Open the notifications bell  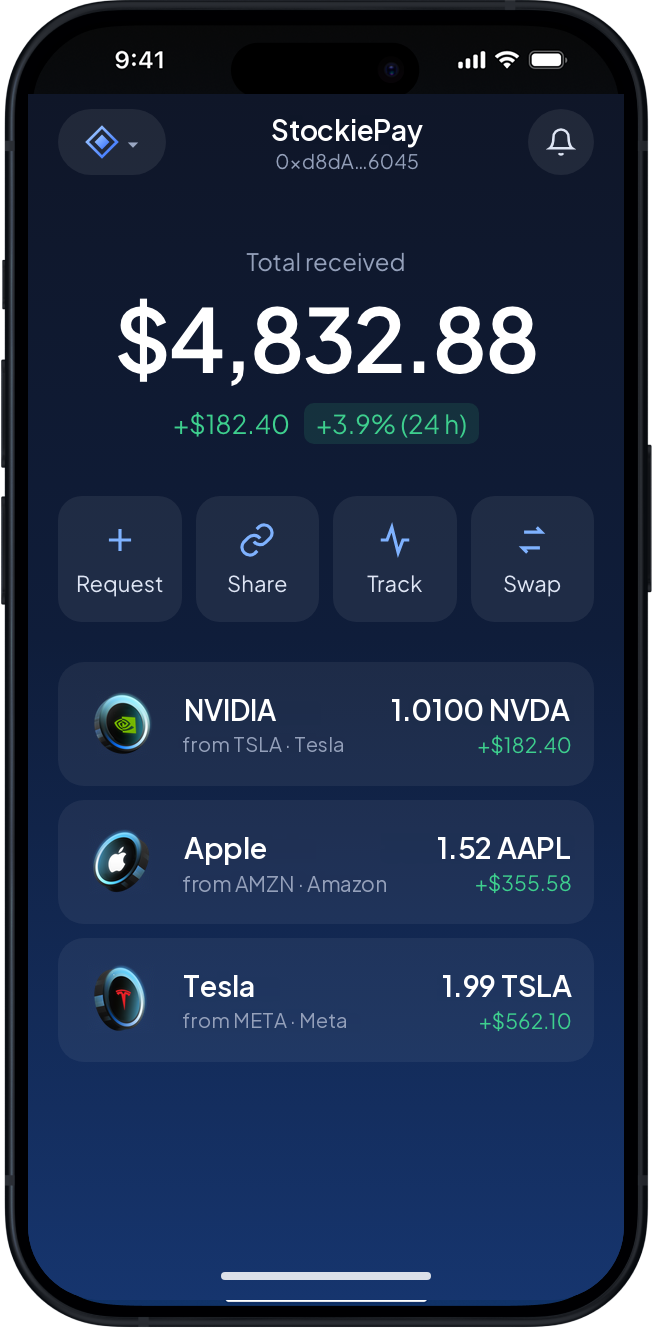coord(561,143)
